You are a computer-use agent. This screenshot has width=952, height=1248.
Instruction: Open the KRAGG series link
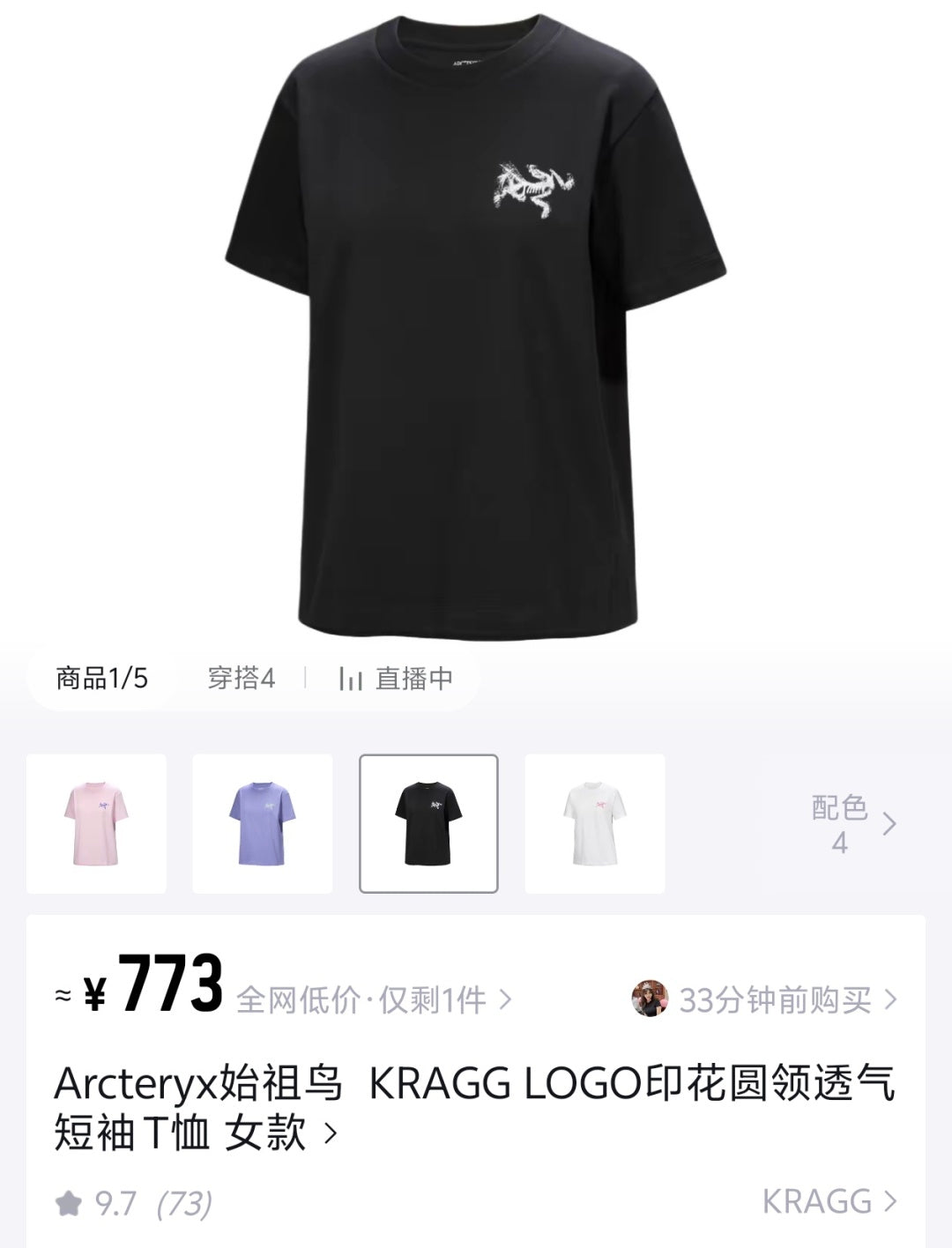click(x=829, y=1201)
